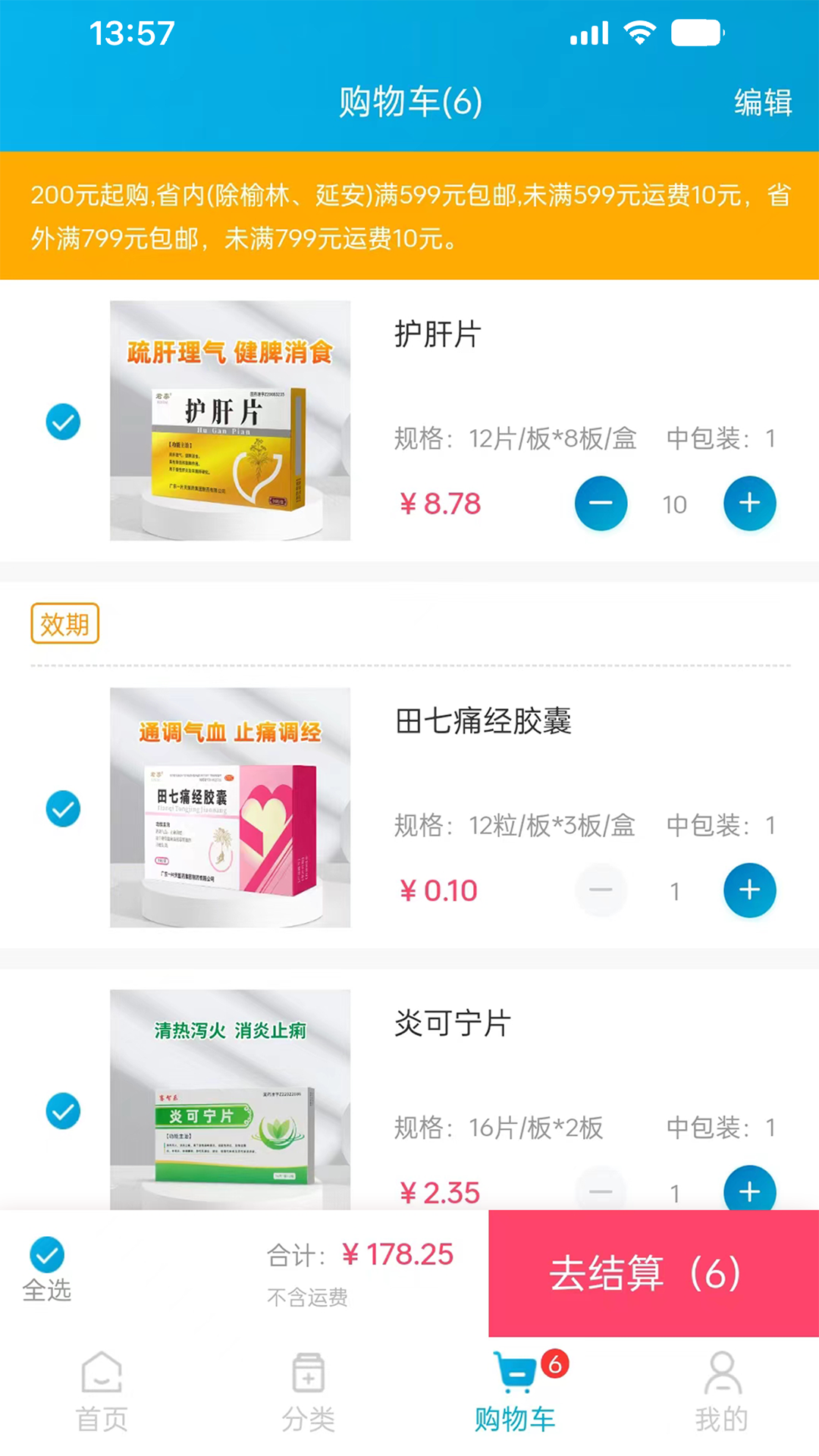
Task: Increase quantity of 护肝片 with plus button
Action: coord(749,503)
